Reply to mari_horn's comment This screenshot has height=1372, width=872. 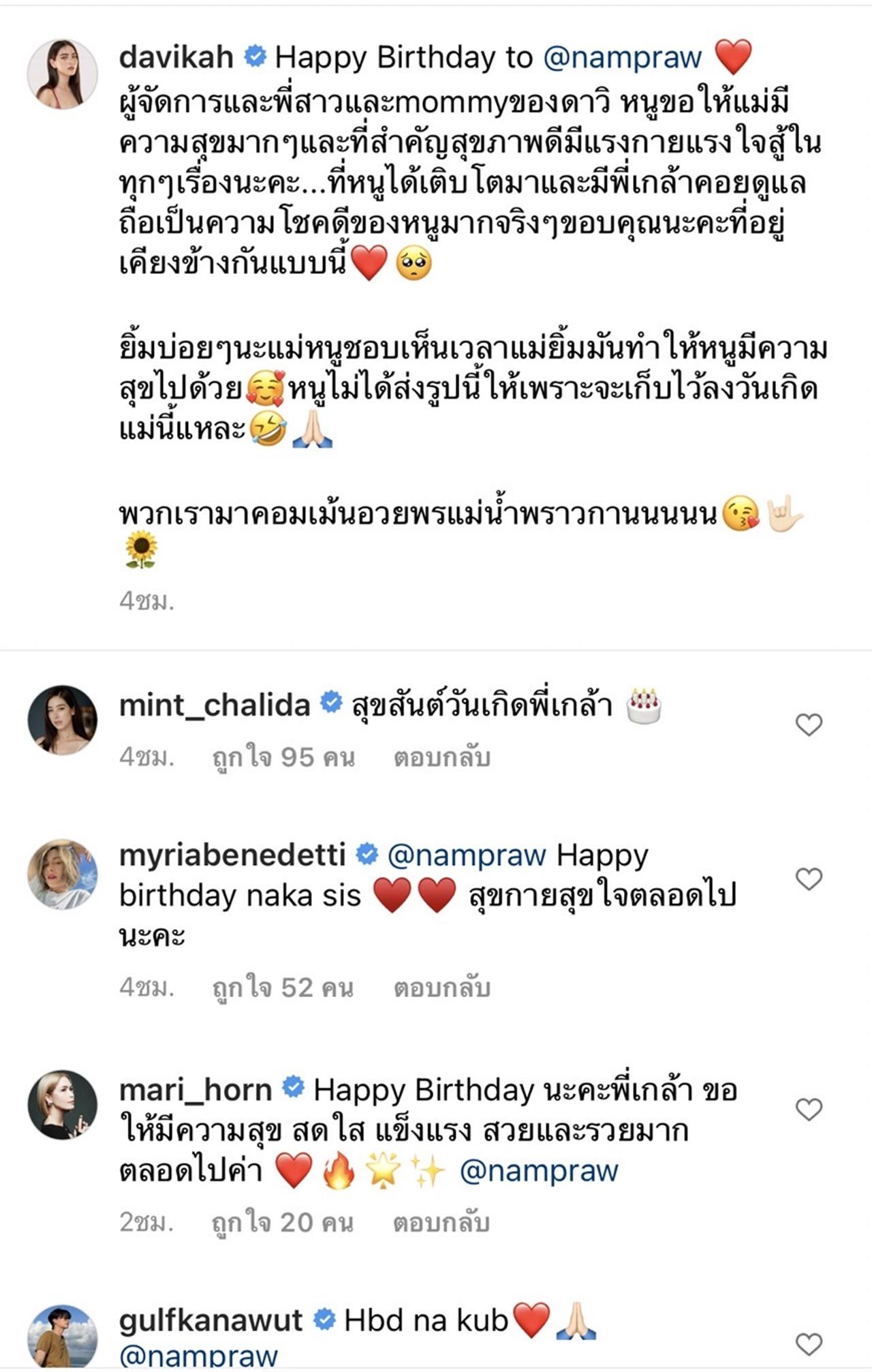(x=441, y=1223)
